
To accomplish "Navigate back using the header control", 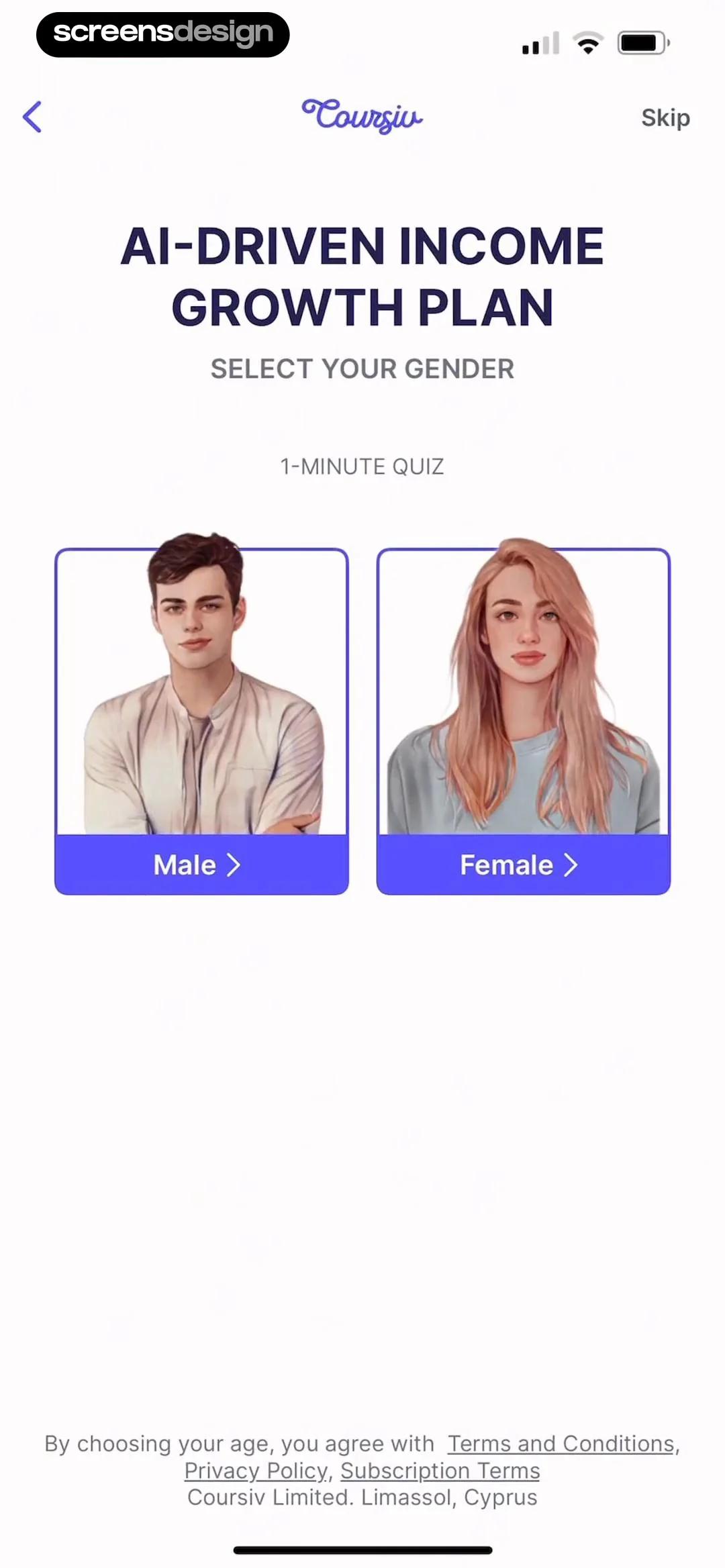I will 32,117.
